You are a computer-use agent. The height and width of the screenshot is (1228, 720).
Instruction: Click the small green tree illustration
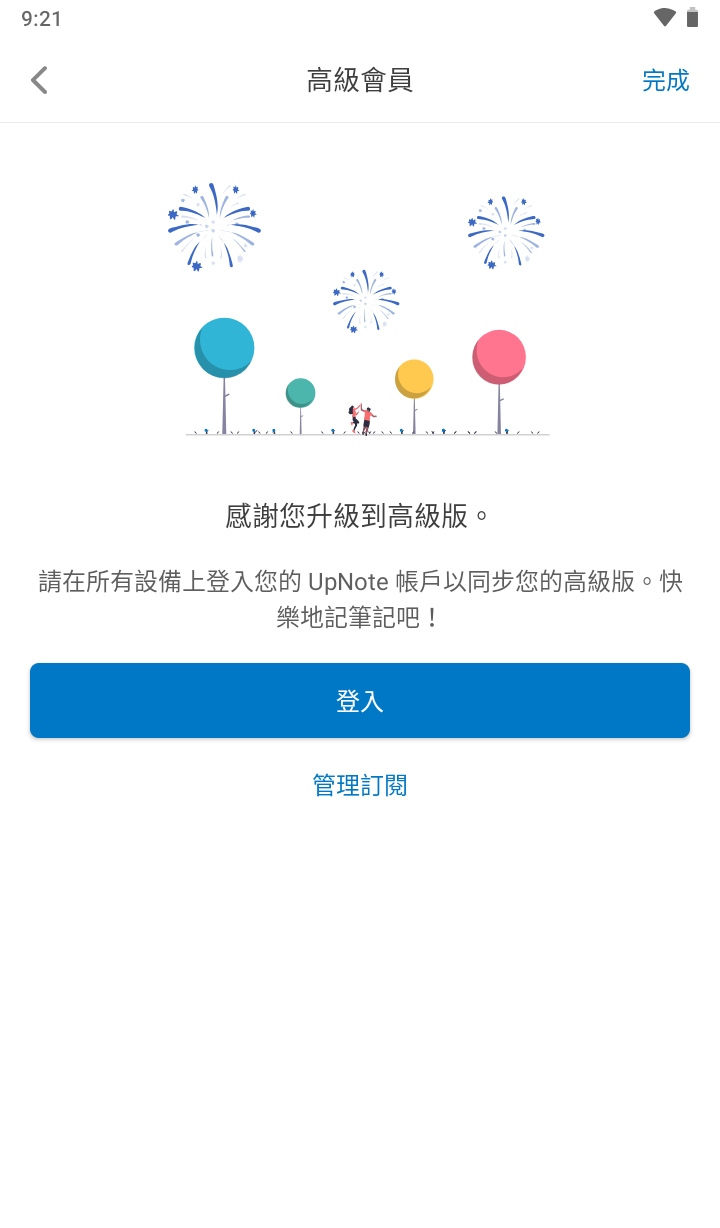click(x=299, y=391)
